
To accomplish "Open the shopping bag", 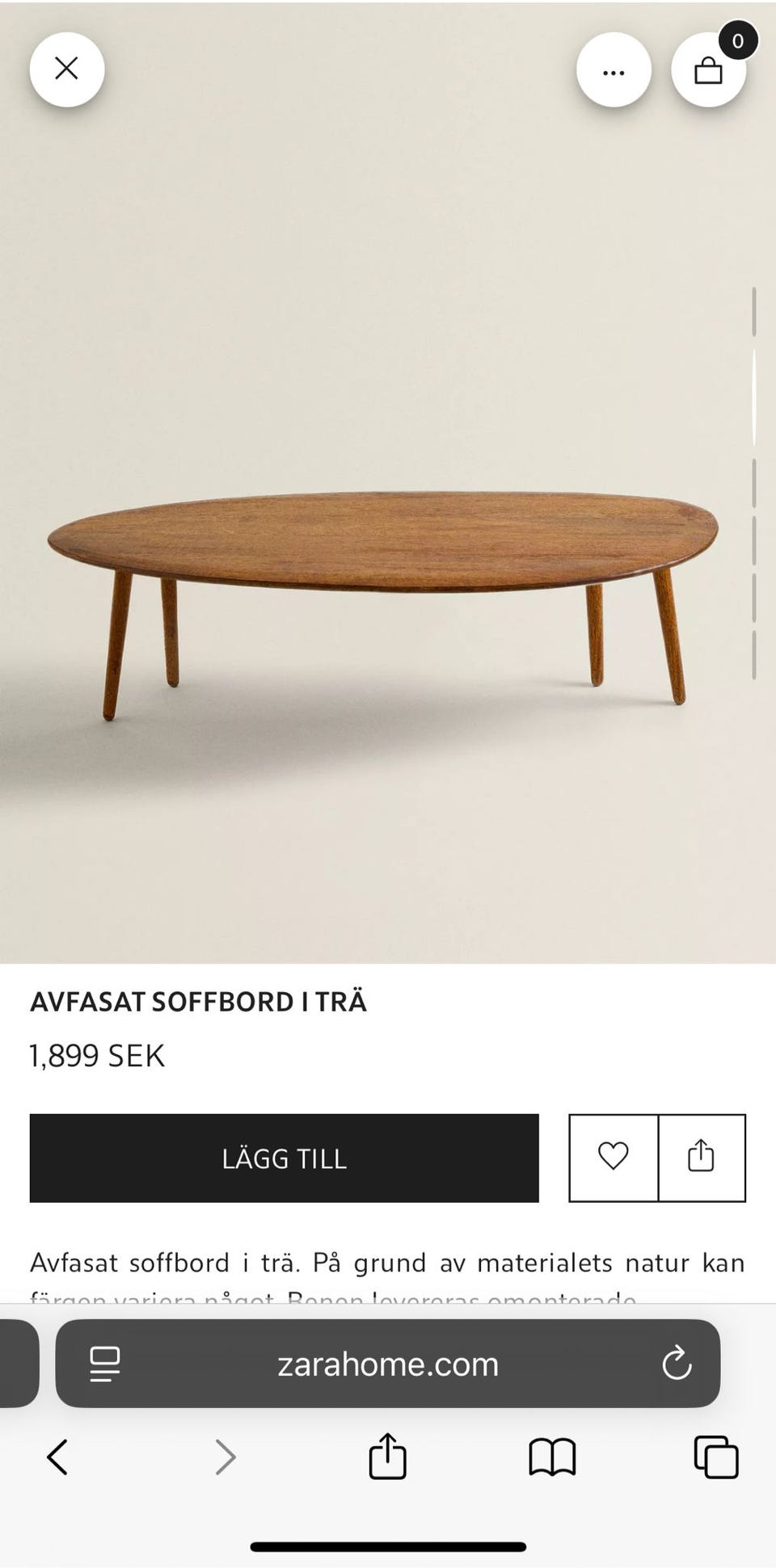I will [708, 71].
